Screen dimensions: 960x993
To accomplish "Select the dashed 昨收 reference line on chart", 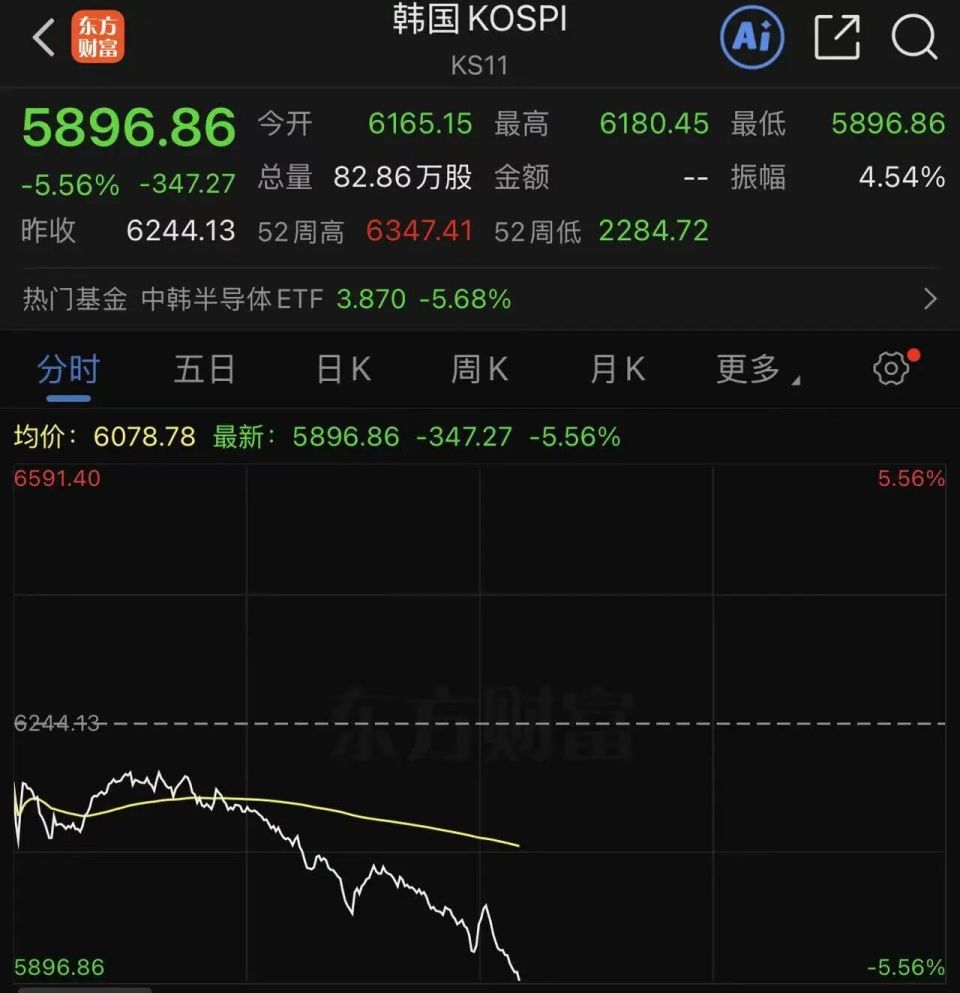I will tap(480, 720).
